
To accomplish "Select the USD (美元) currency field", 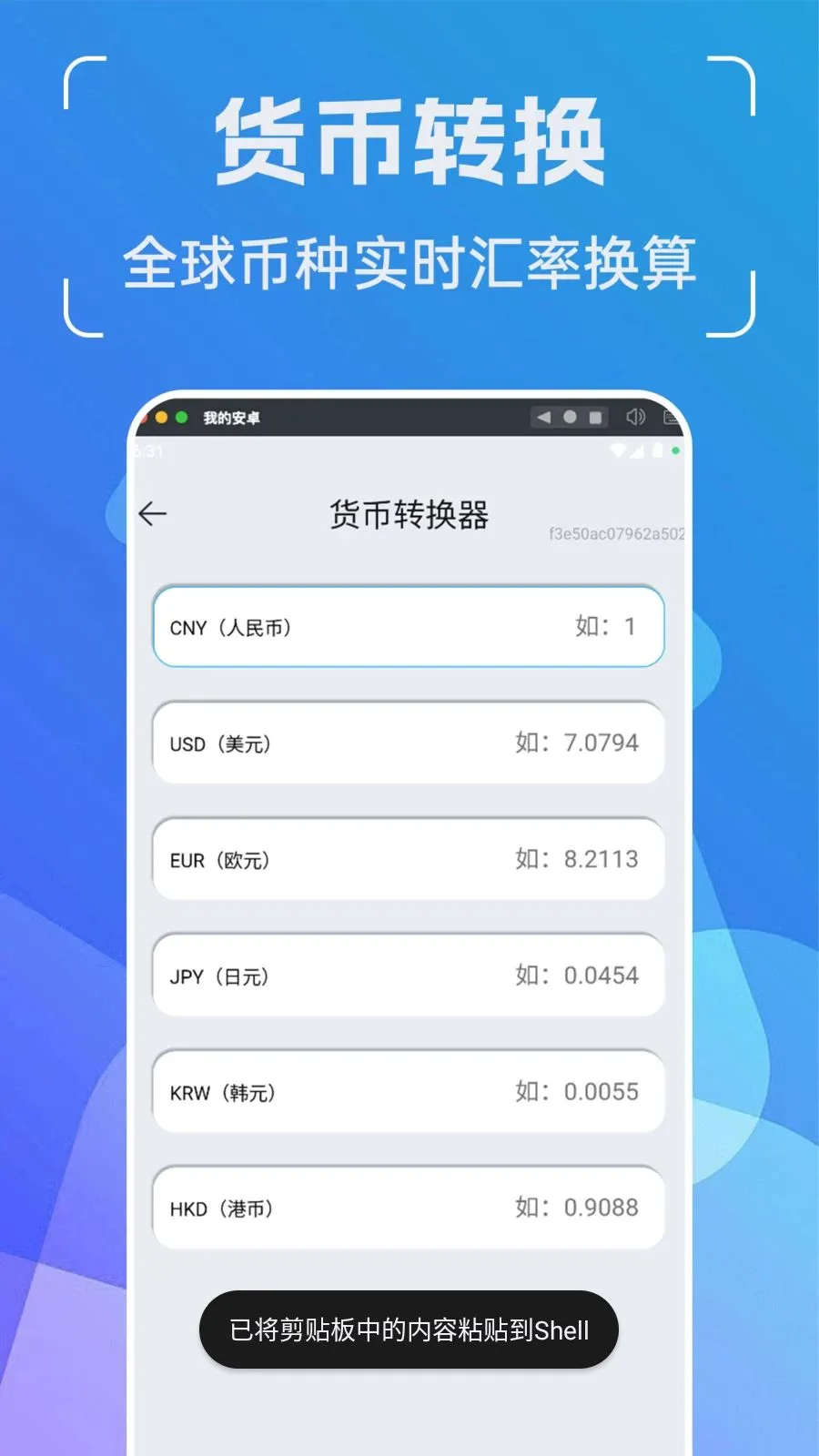I will coord(408,743).
